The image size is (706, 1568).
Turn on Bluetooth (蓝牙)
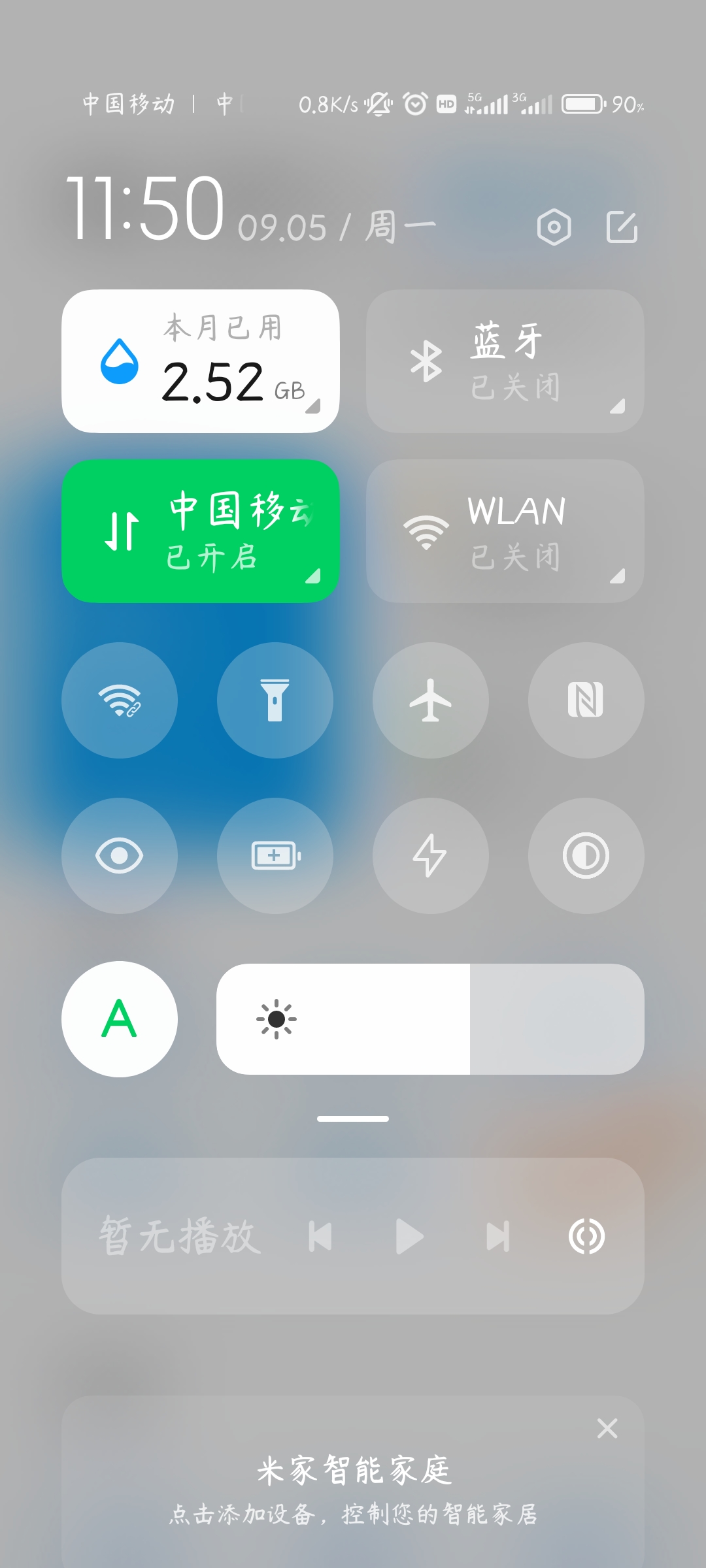coord(505,361)
